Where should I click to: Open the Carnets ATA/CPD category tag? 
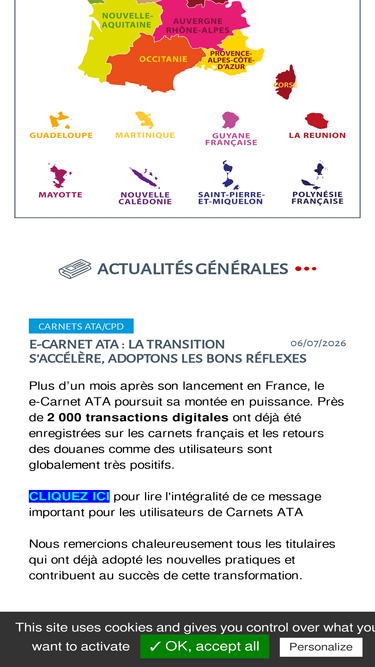81,326
